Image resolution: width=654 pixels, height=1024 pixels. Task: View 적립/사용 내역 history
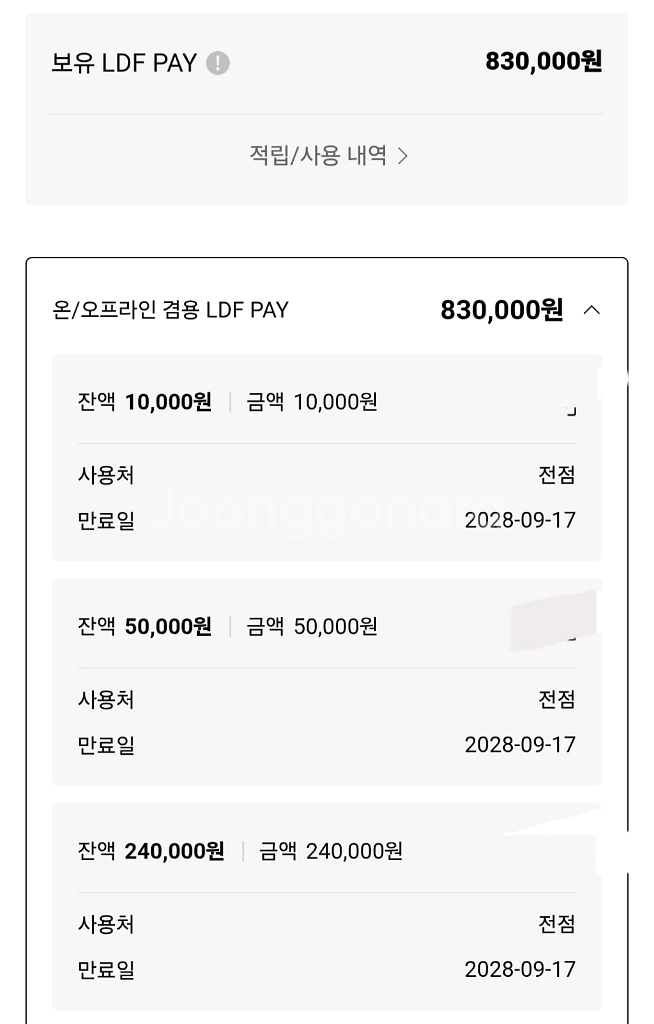pos(328,156)
